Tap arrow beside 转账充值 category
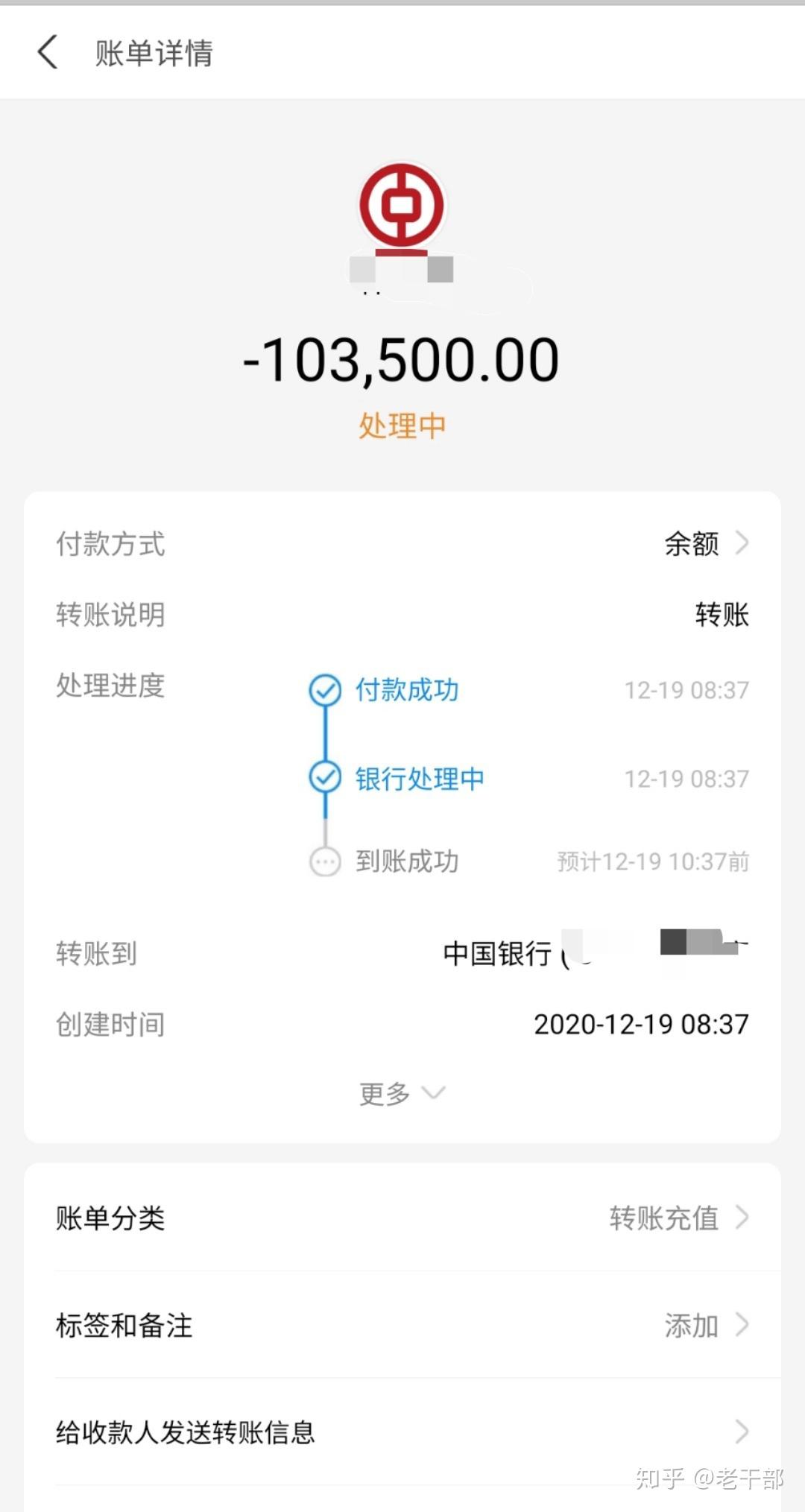The image size is (805, 1512). (741, 1218)
